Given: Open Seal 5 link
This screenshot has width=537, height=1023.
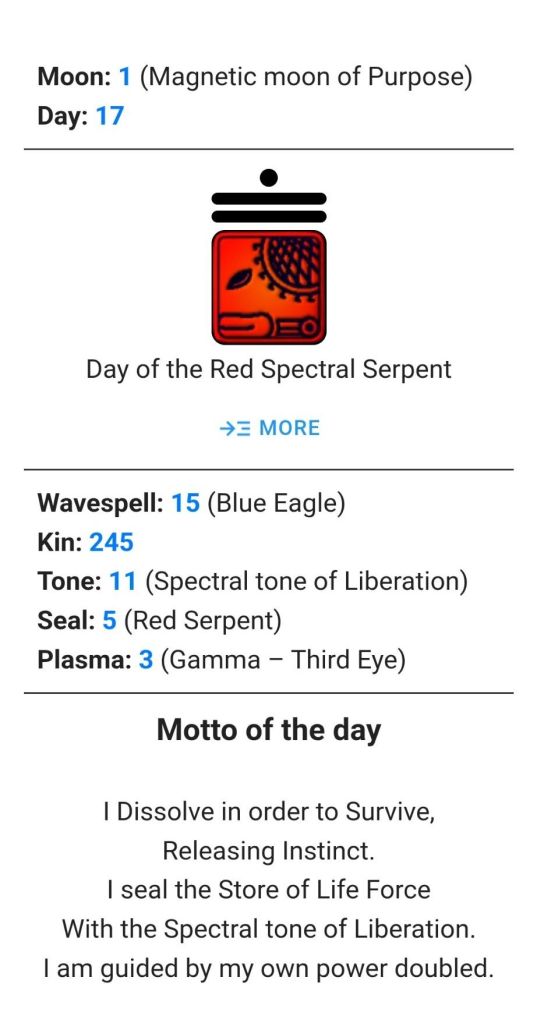Looking at the screenshot, I should [110, 620].
